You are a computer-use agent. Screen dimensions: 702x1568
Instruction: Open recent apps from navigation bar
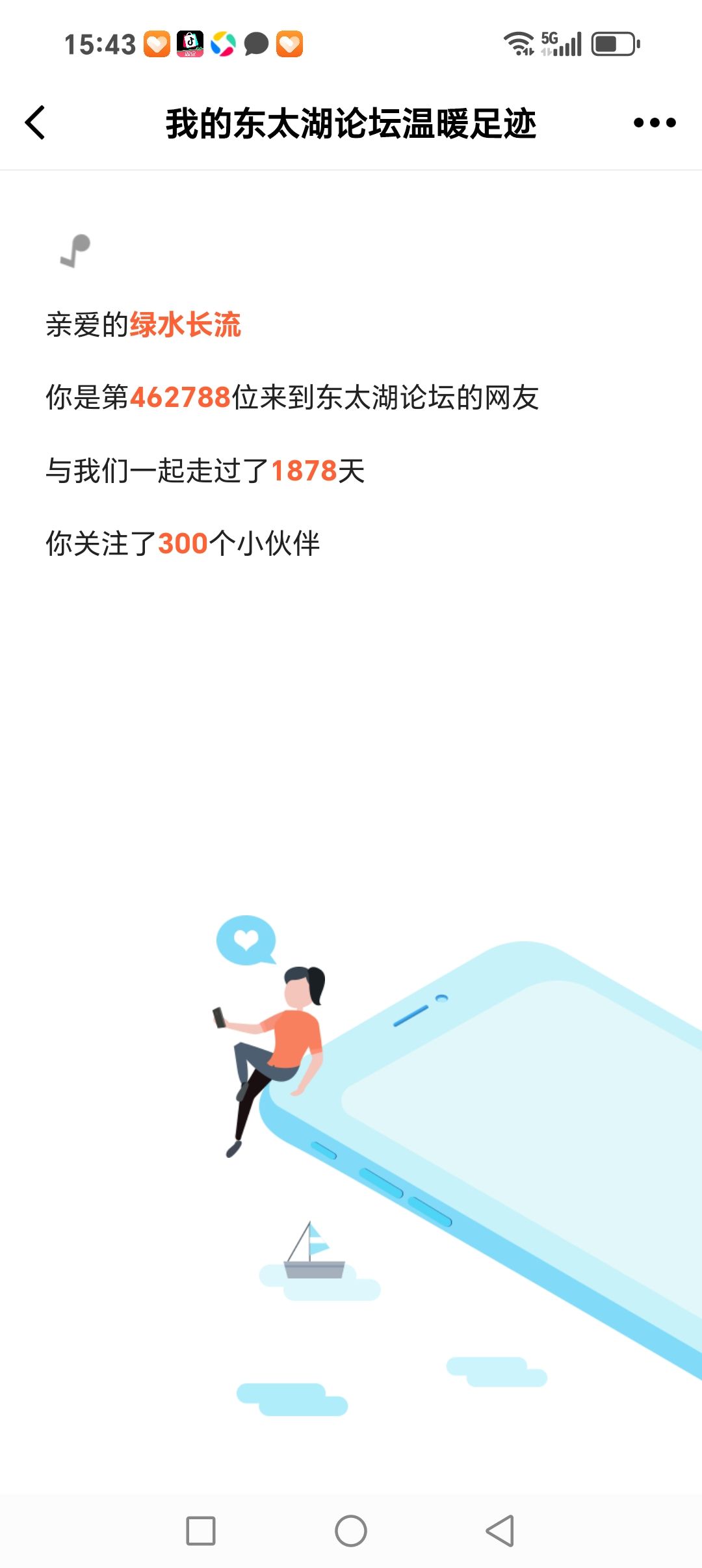[201, 1531]
